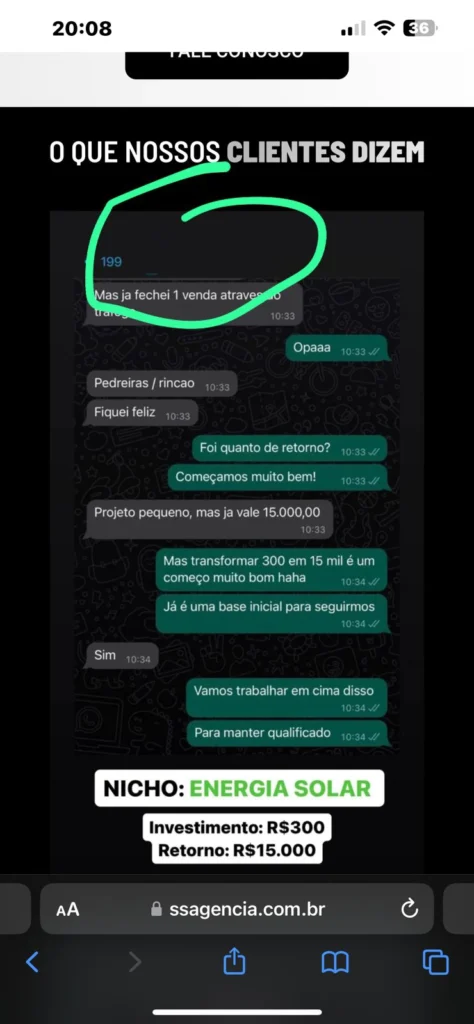Screen dimensions: 474x1024
Task: Tap the ssagencia.com.br address bar
Action: pyautogui.click(x=237, y=909)
